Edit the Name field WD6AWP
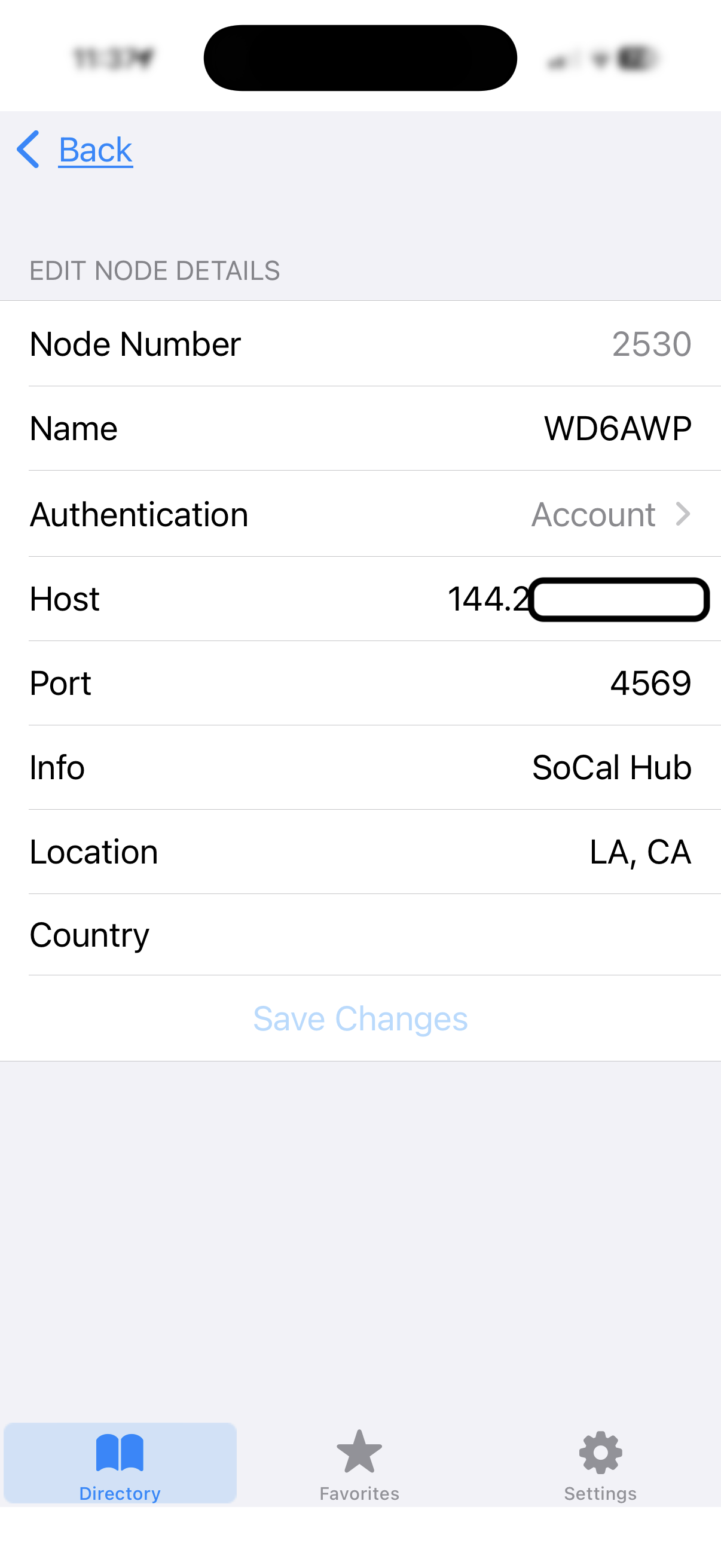Screen dimensions: 721x1568 point(616,429)
